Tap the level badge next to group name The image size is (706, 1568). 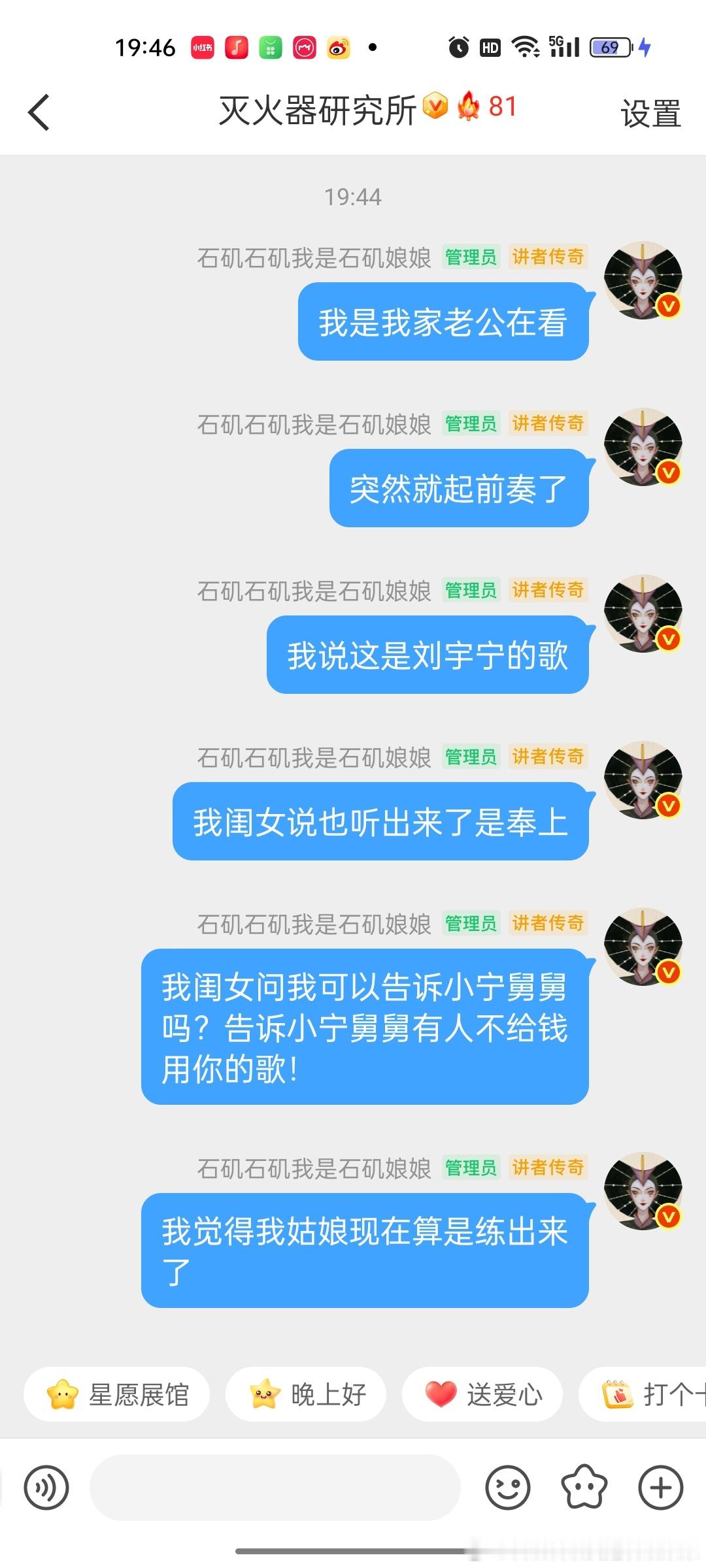(x=435, y=106)
